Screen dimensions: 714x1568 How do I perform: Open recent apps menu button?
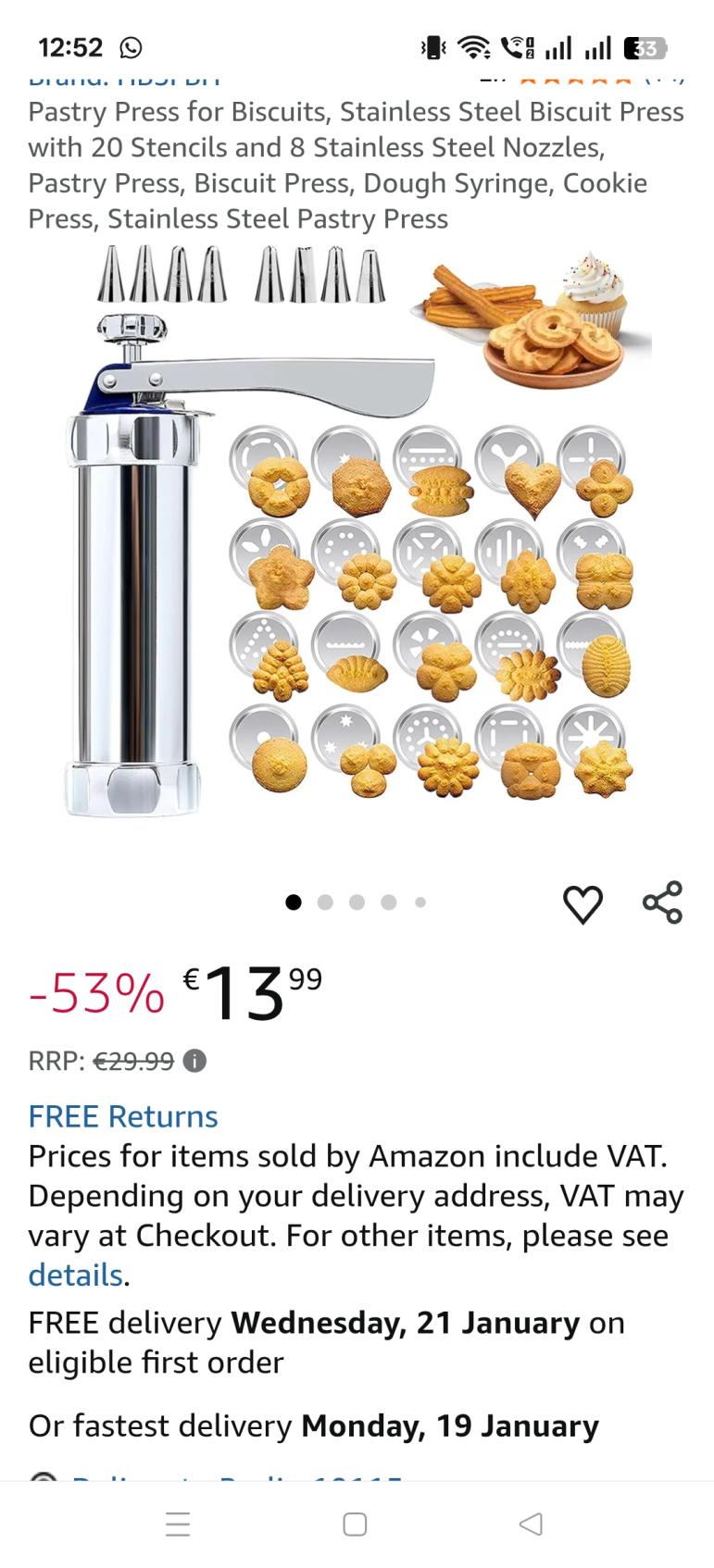point(178,1524)
